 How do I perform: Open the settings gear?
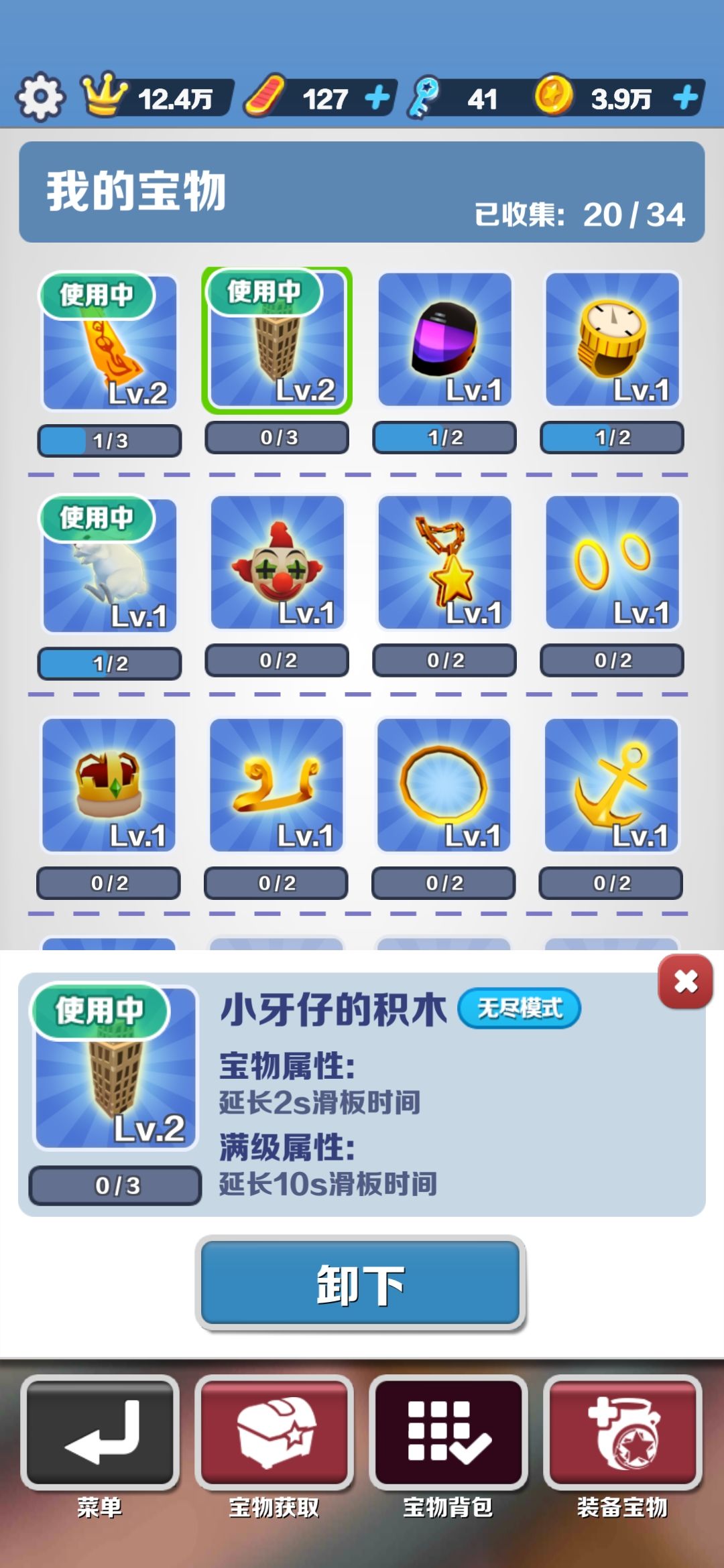pos(40,97)
